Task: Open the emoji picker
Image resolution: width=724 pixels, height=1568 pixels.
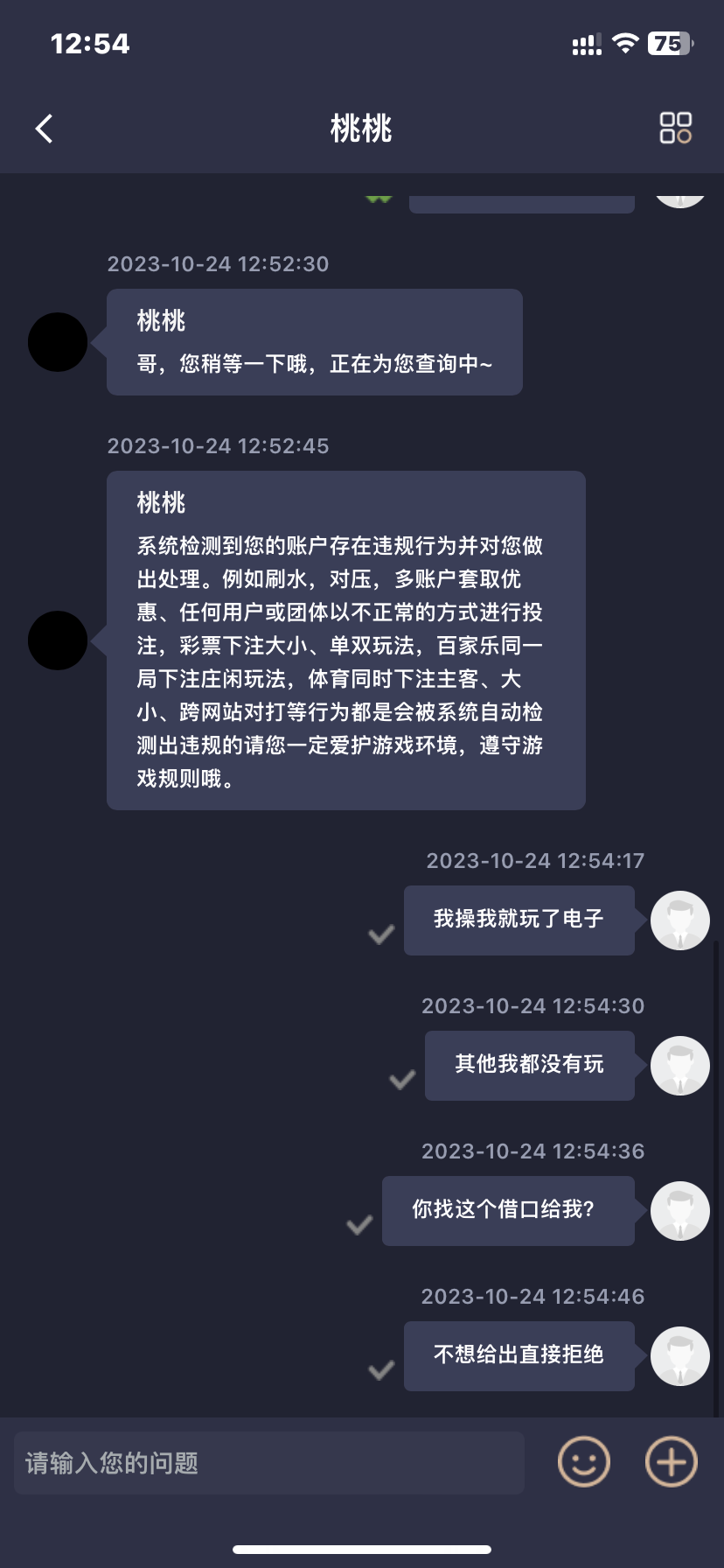Action: [583, 1461]
